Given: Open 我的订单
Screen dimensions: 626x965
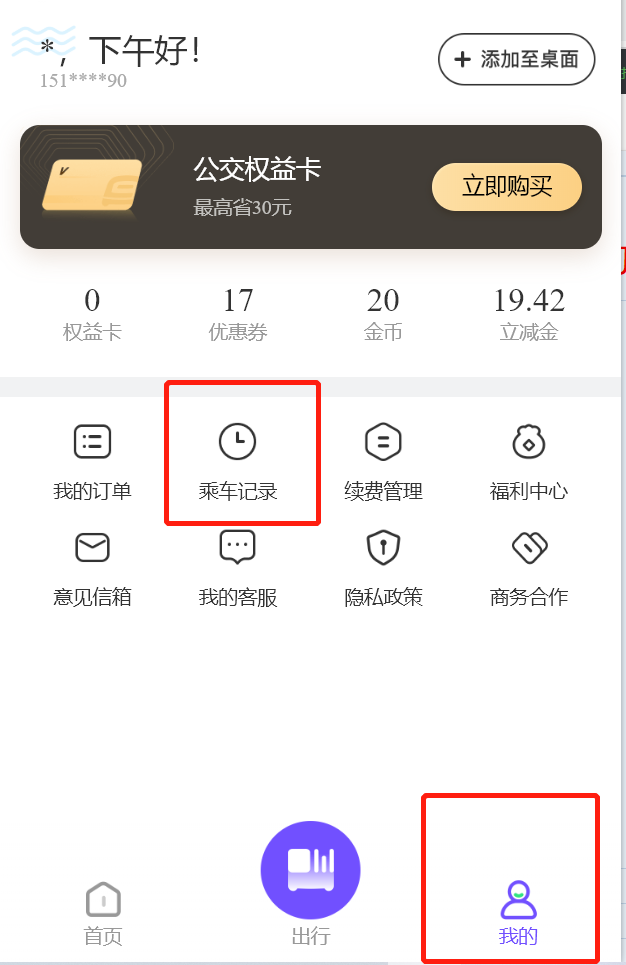Looking at the screenshot, I should click(92, 460).
